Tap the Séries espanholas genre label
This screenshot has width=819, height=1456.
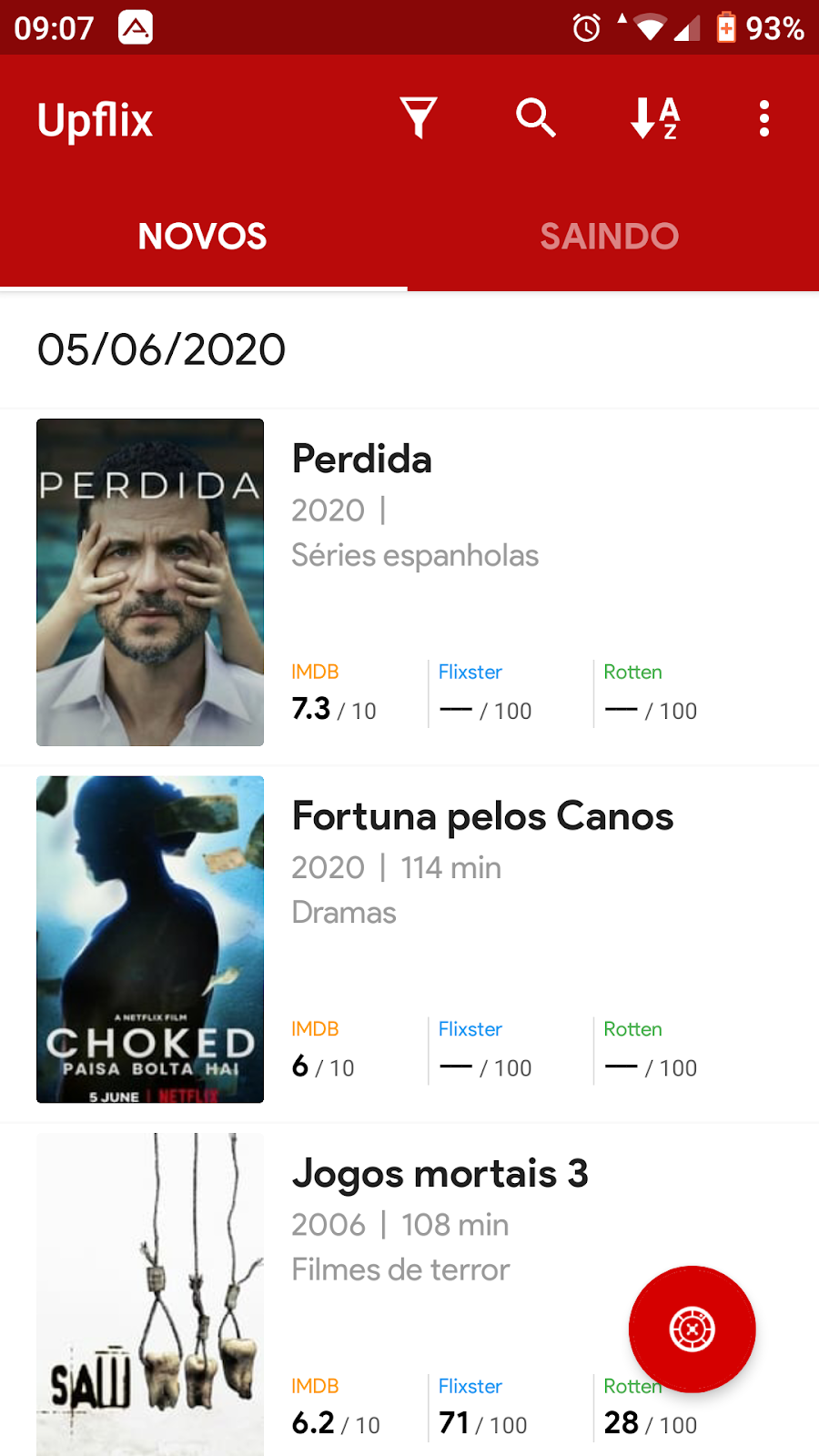[x=415, y=555]
